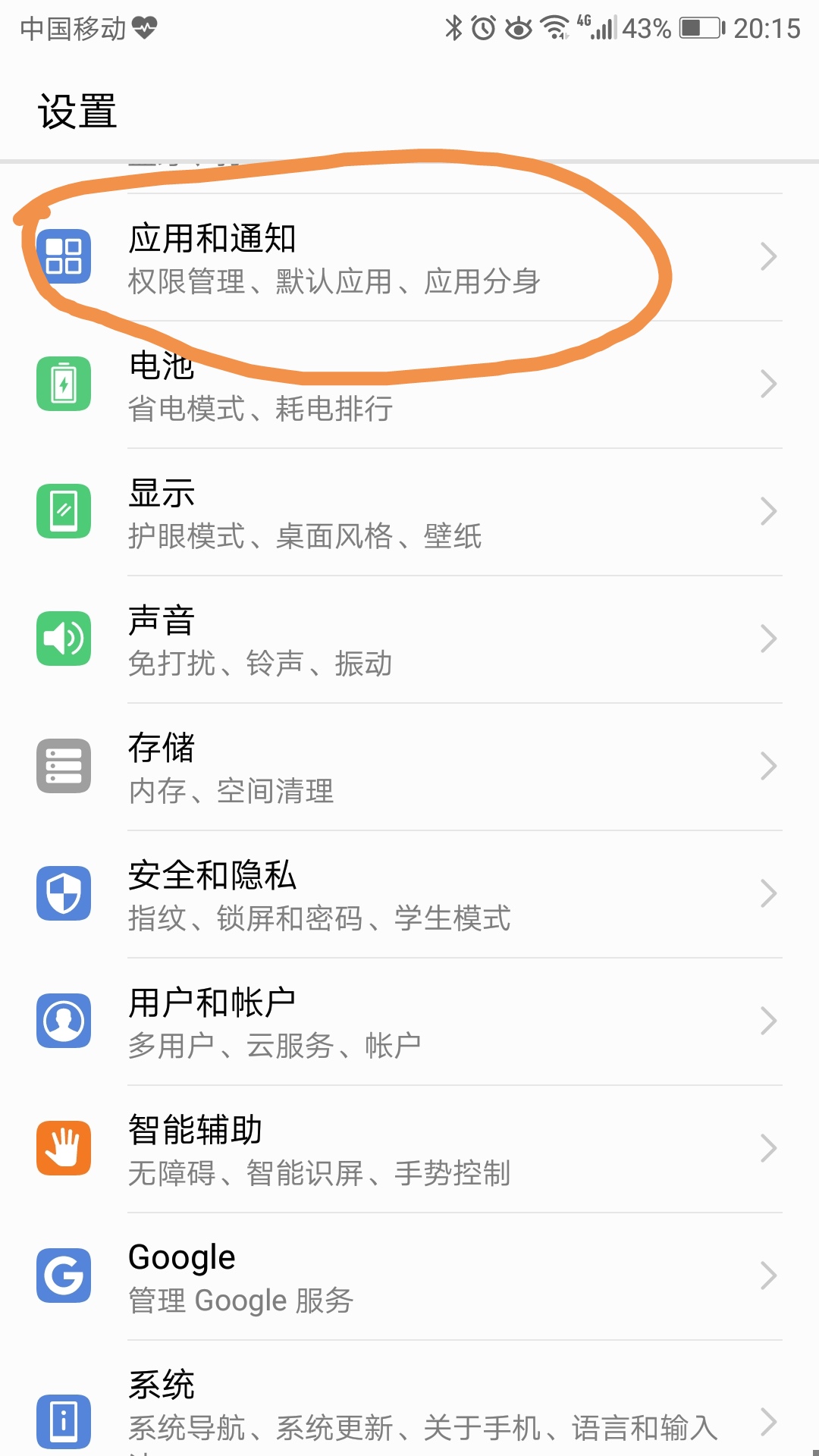819x1456 pixels.
Task: Tap the orange hand icon for 智能辅助
Action: click(64, 1148)
